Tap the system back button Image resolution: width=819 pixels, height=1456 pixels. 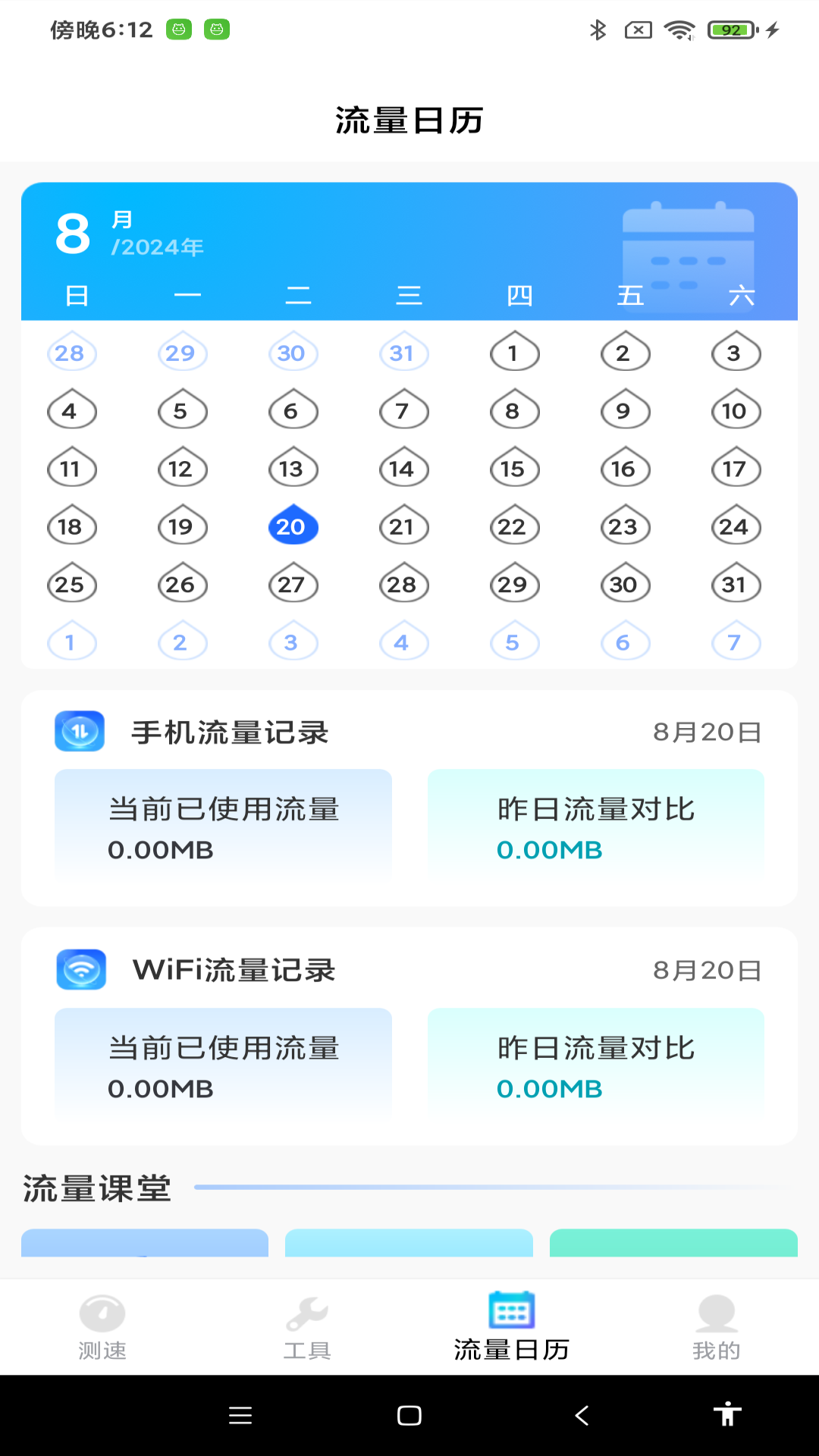[x=582, y=1415]
